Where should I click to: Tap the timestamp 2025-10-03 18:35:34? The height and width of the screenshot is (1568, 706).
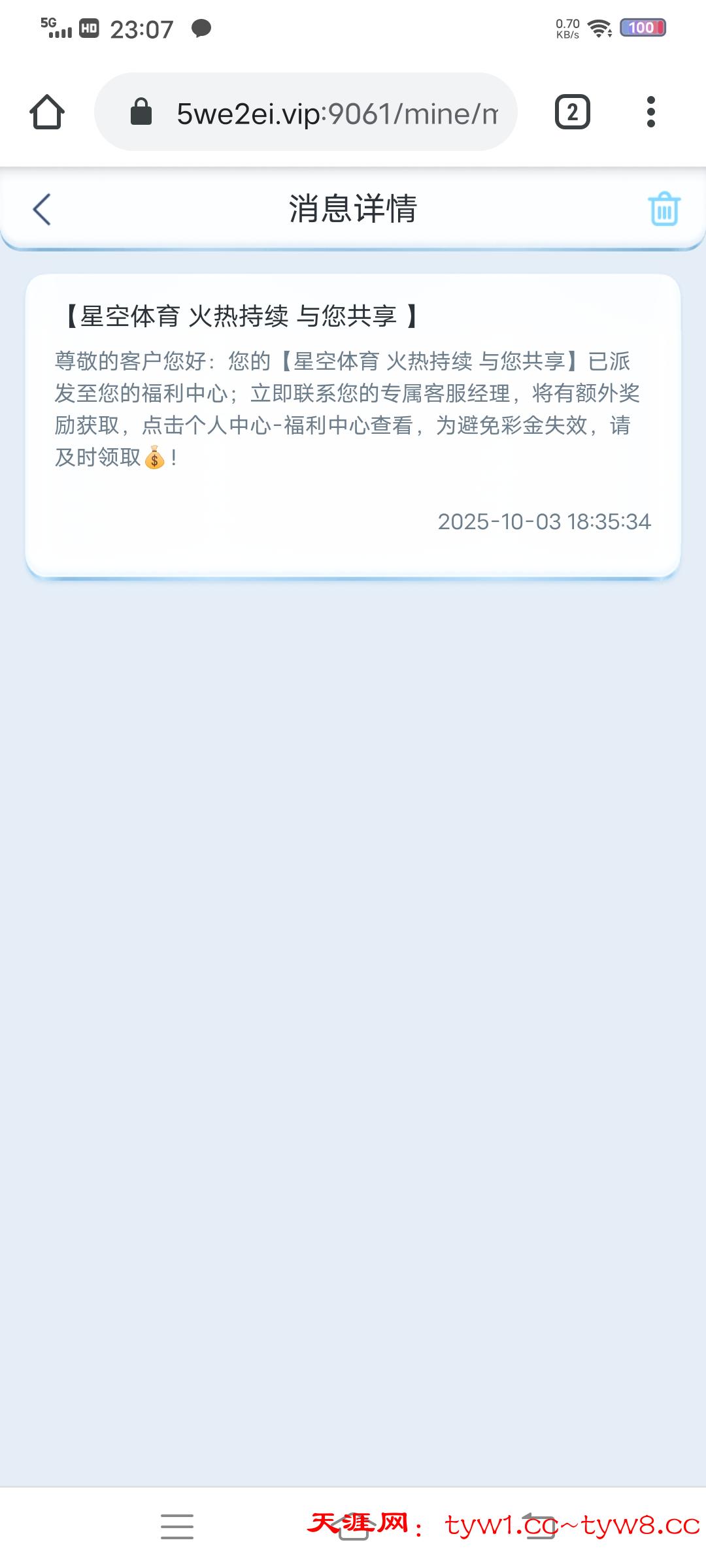coord(545,522)
